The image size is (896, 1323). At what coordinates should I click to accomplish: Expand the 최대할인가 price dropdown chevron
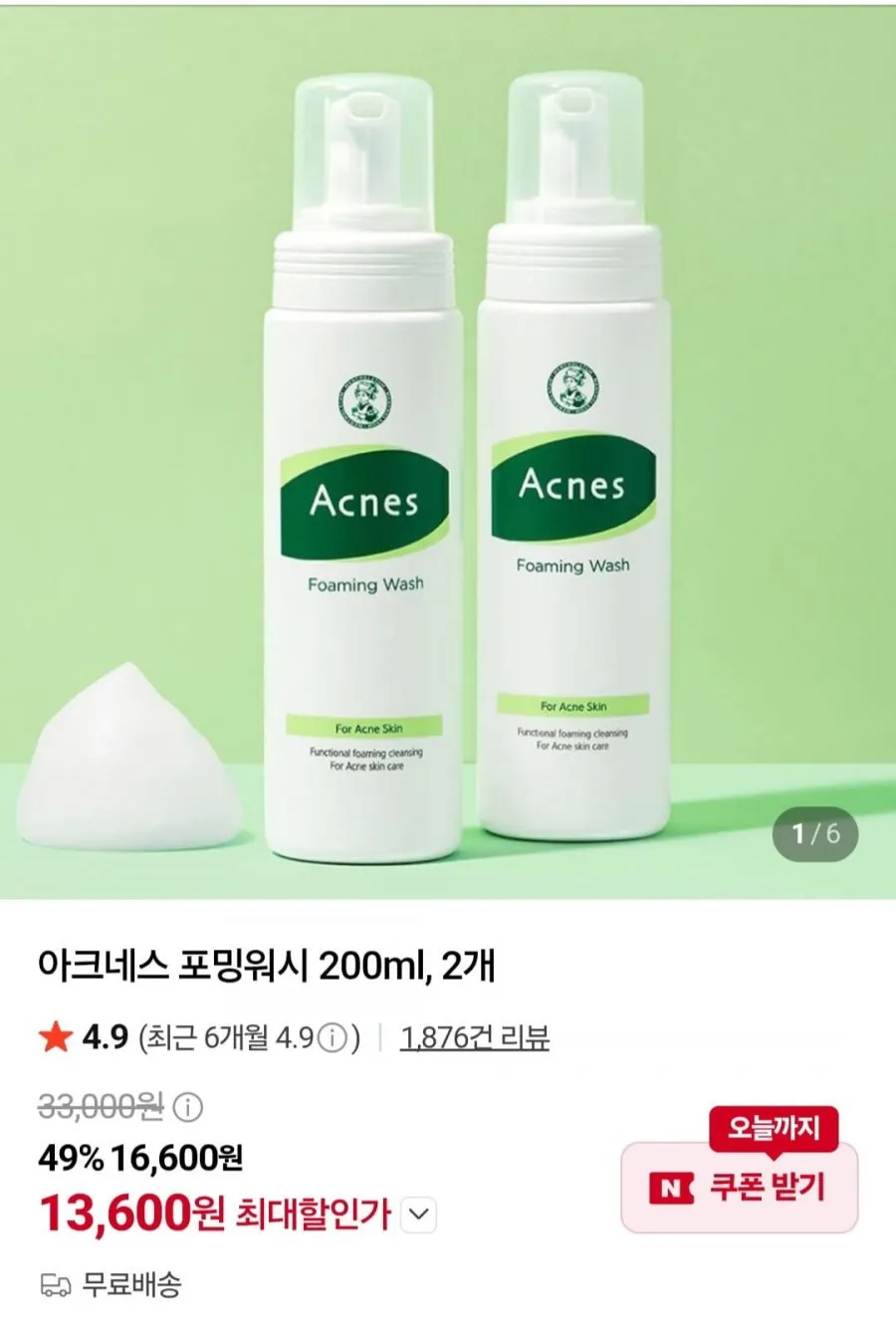tap(419, 1214)
